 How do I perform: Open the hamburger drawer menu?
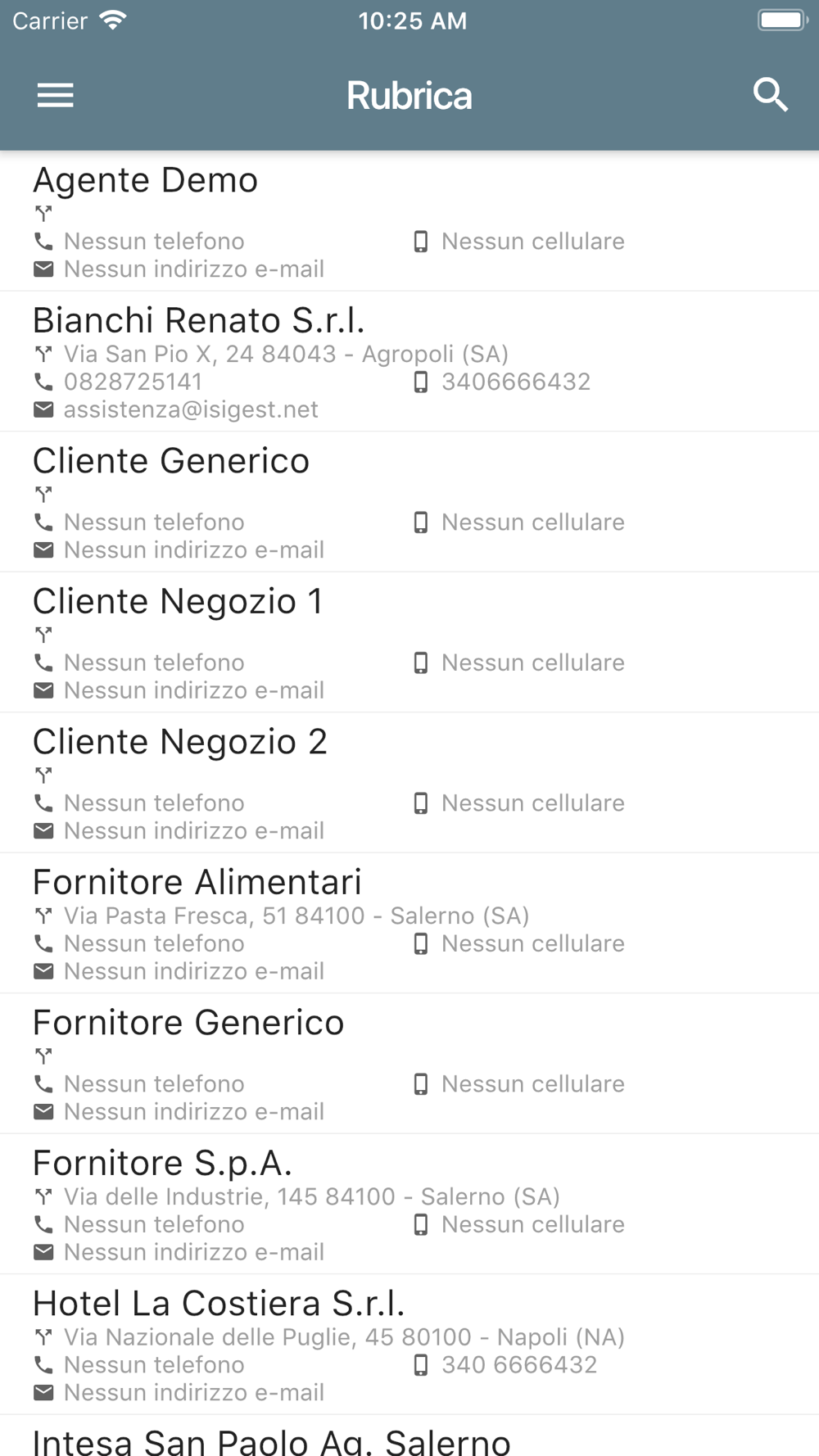tap(56, 96)
